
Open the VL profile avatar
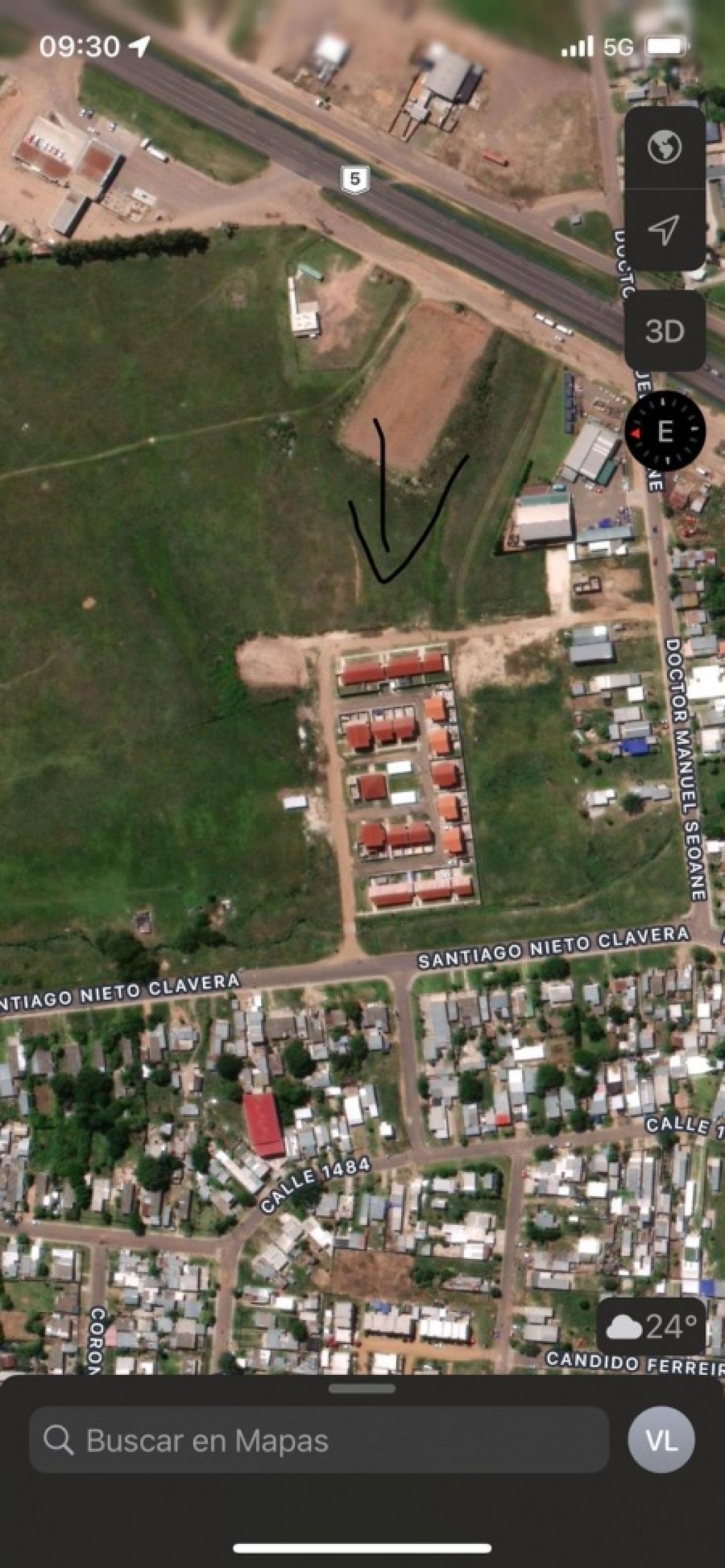click(662, 1439)
